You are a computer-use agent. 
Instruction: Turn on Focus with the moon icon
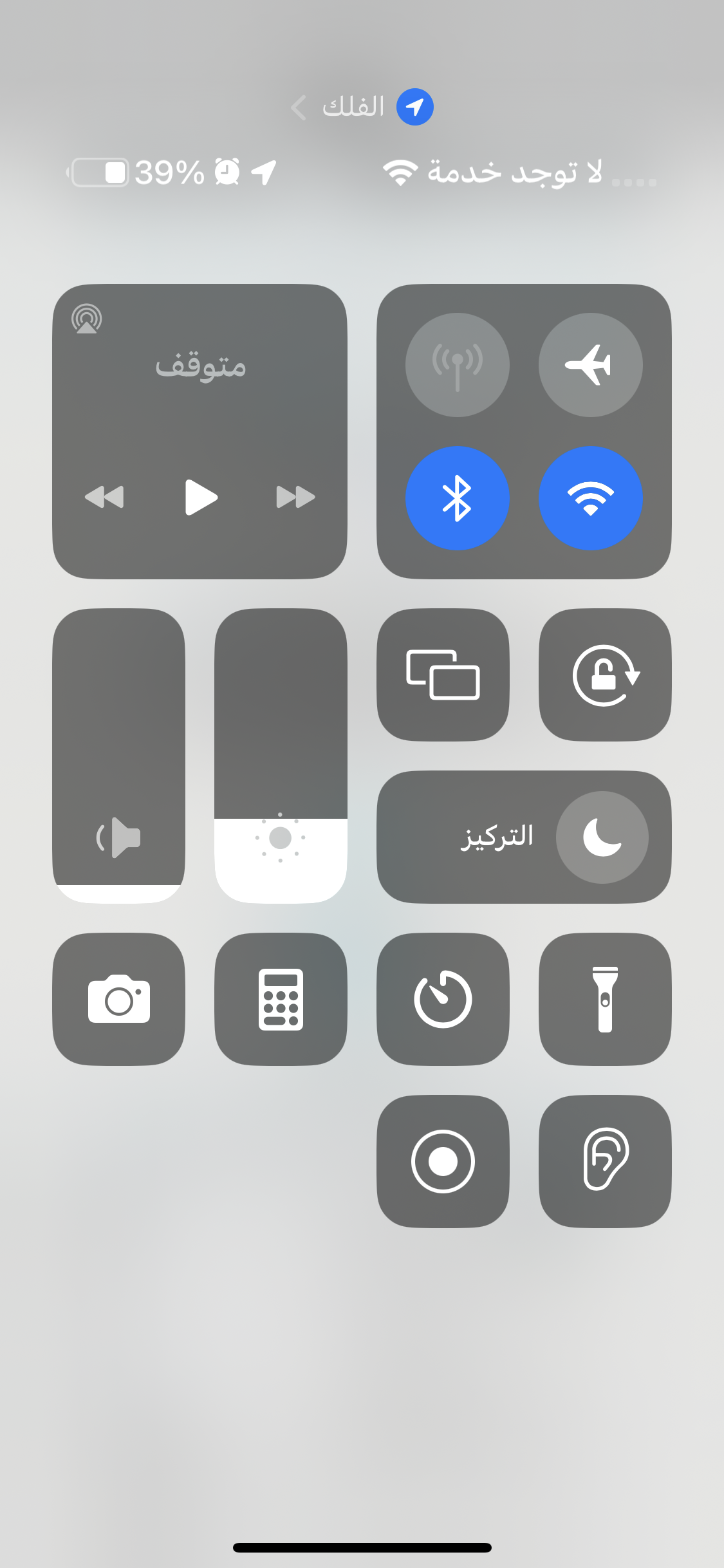click(x=602, y=837)
